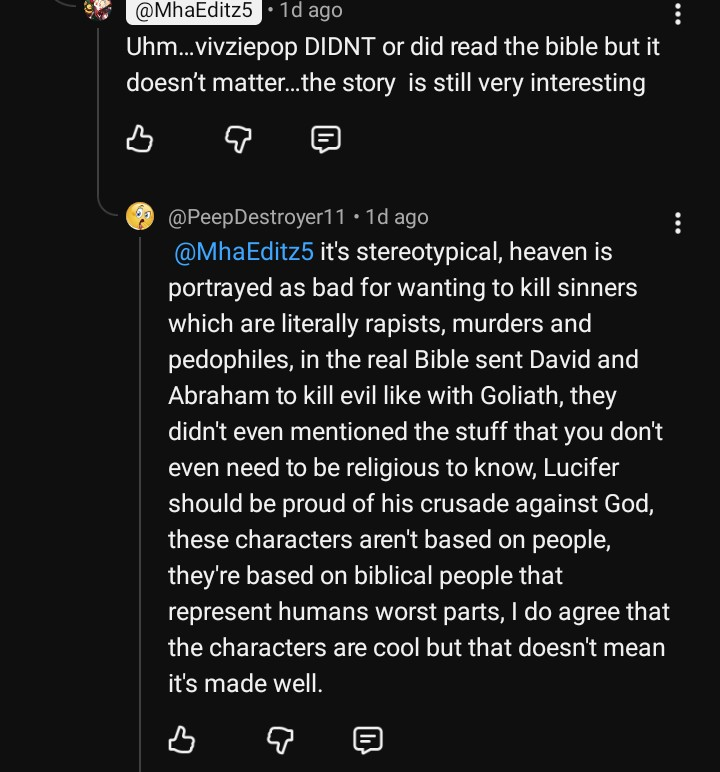The width and height of the screenshot is (720, 772).
Task: Like MhaEditz5's comment
Action: (x=140, y=139)
